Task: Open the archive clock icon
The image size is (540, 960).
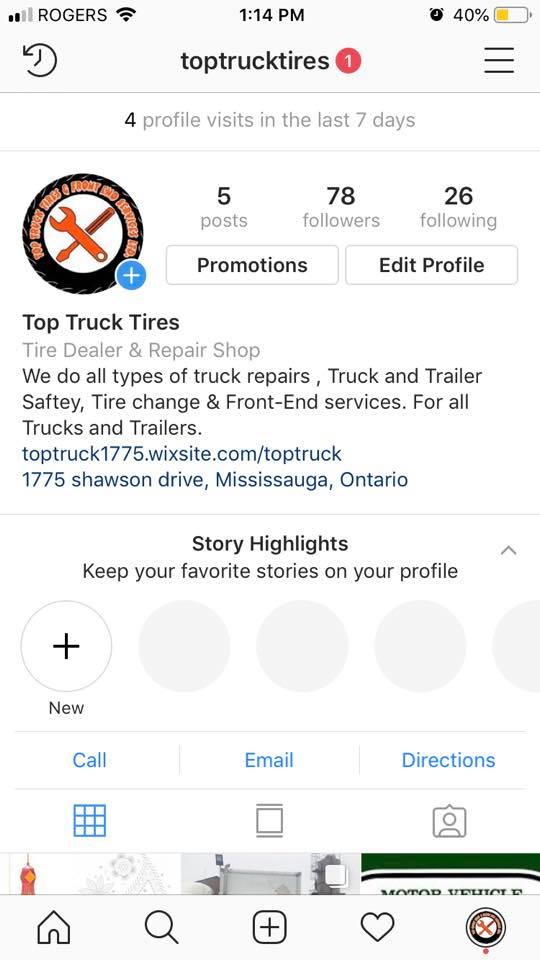Action: click(40, 61)
